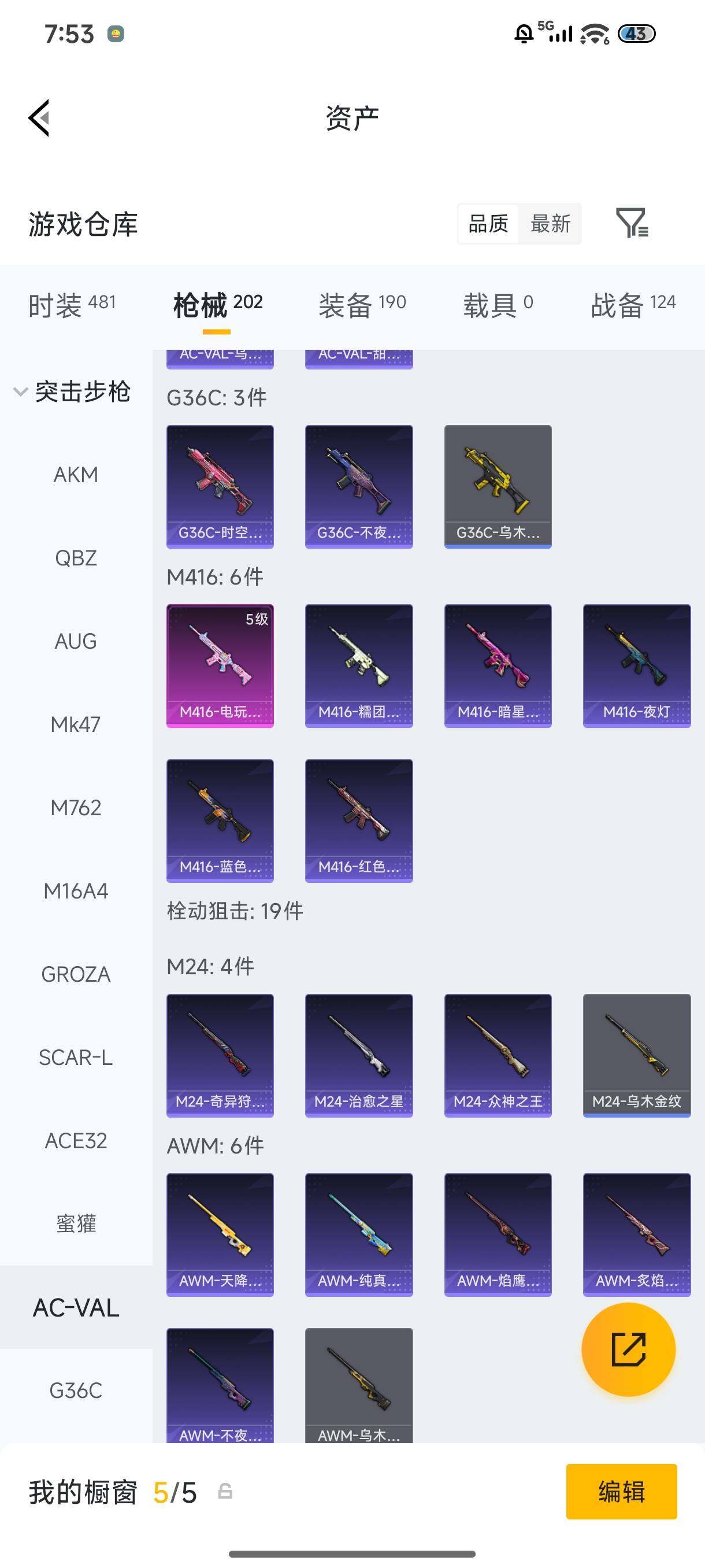Select AKM in the side list
Screen dimensions: 705x1568
coord(76,475)
